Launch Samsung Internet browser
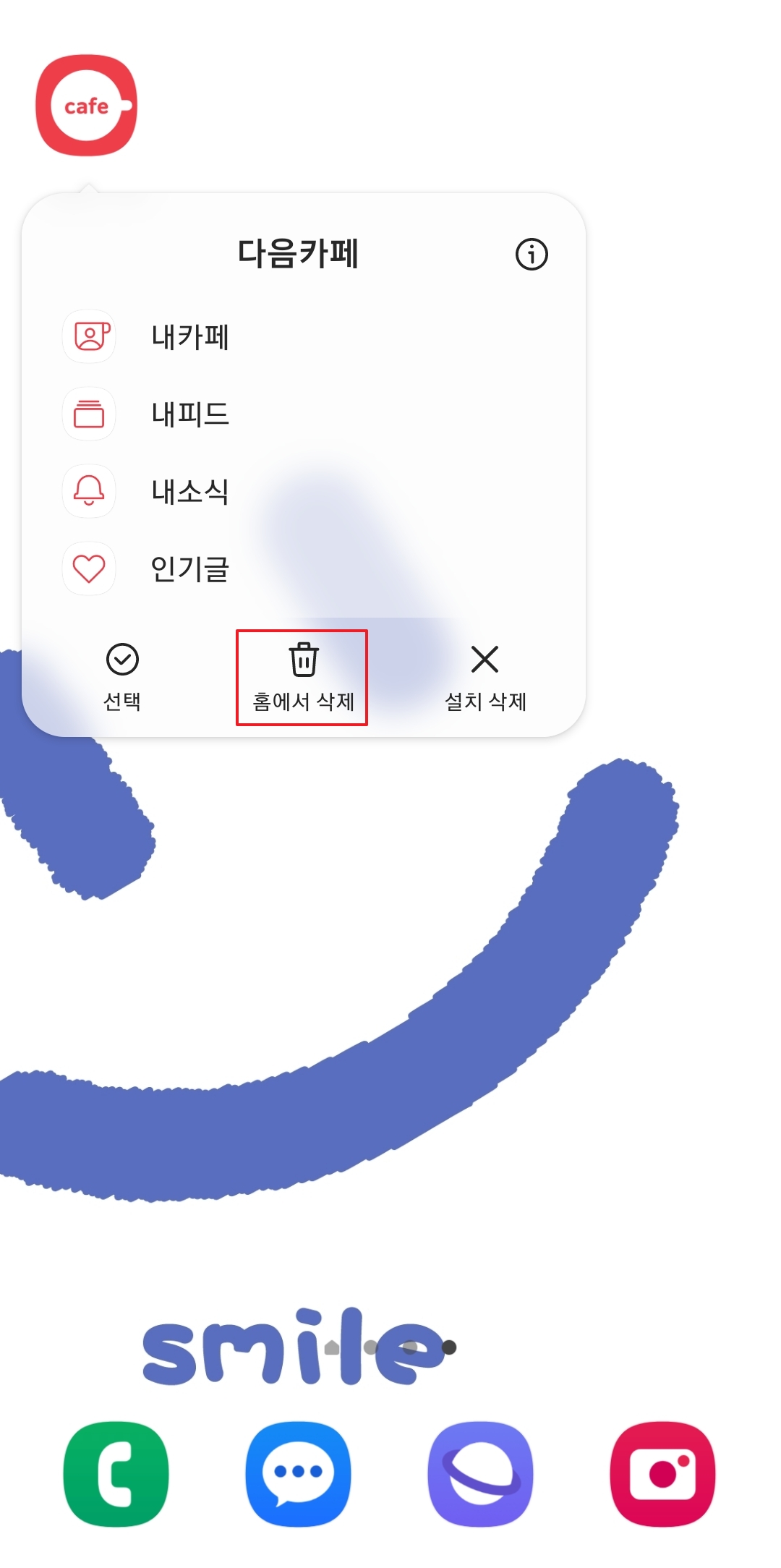 [x=481, y=1473]
